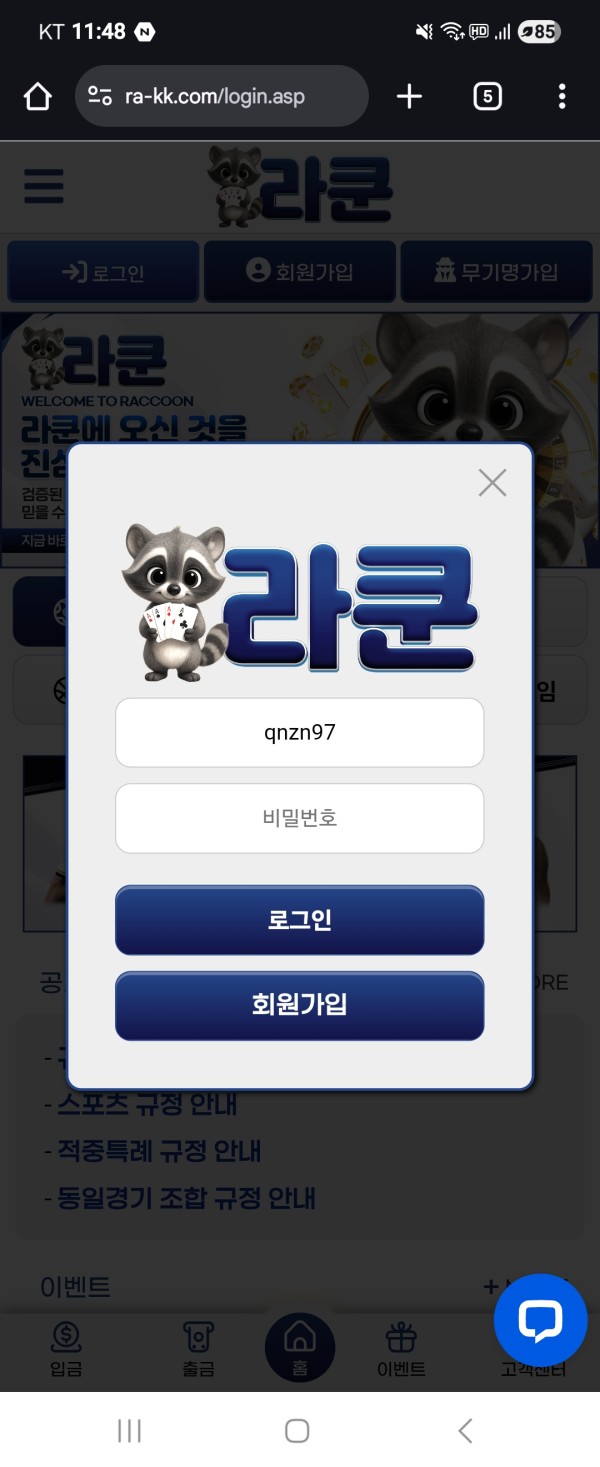Open recent apps from the navigation bar

point(129,1430)
